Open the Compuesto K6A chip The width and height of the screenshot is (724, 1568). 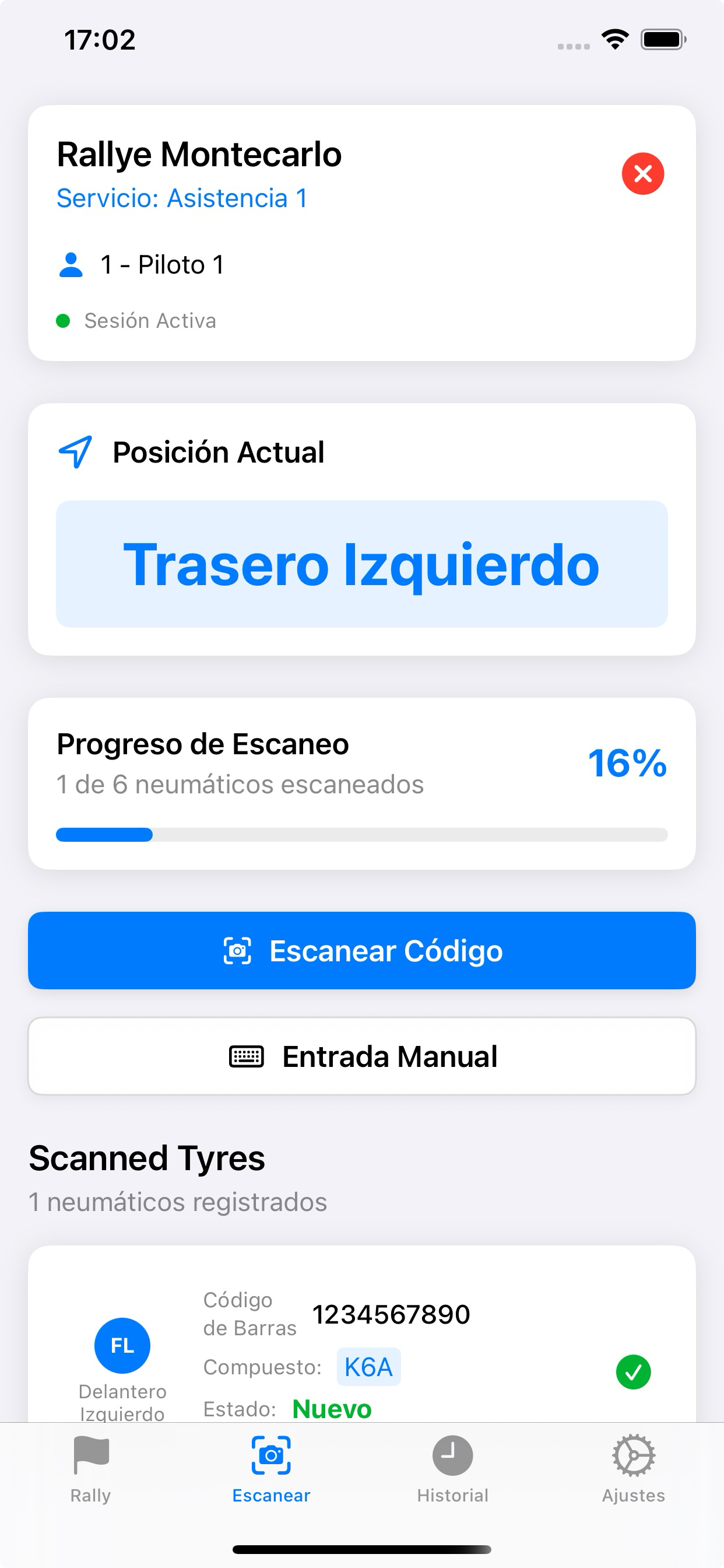point(368,1367)
